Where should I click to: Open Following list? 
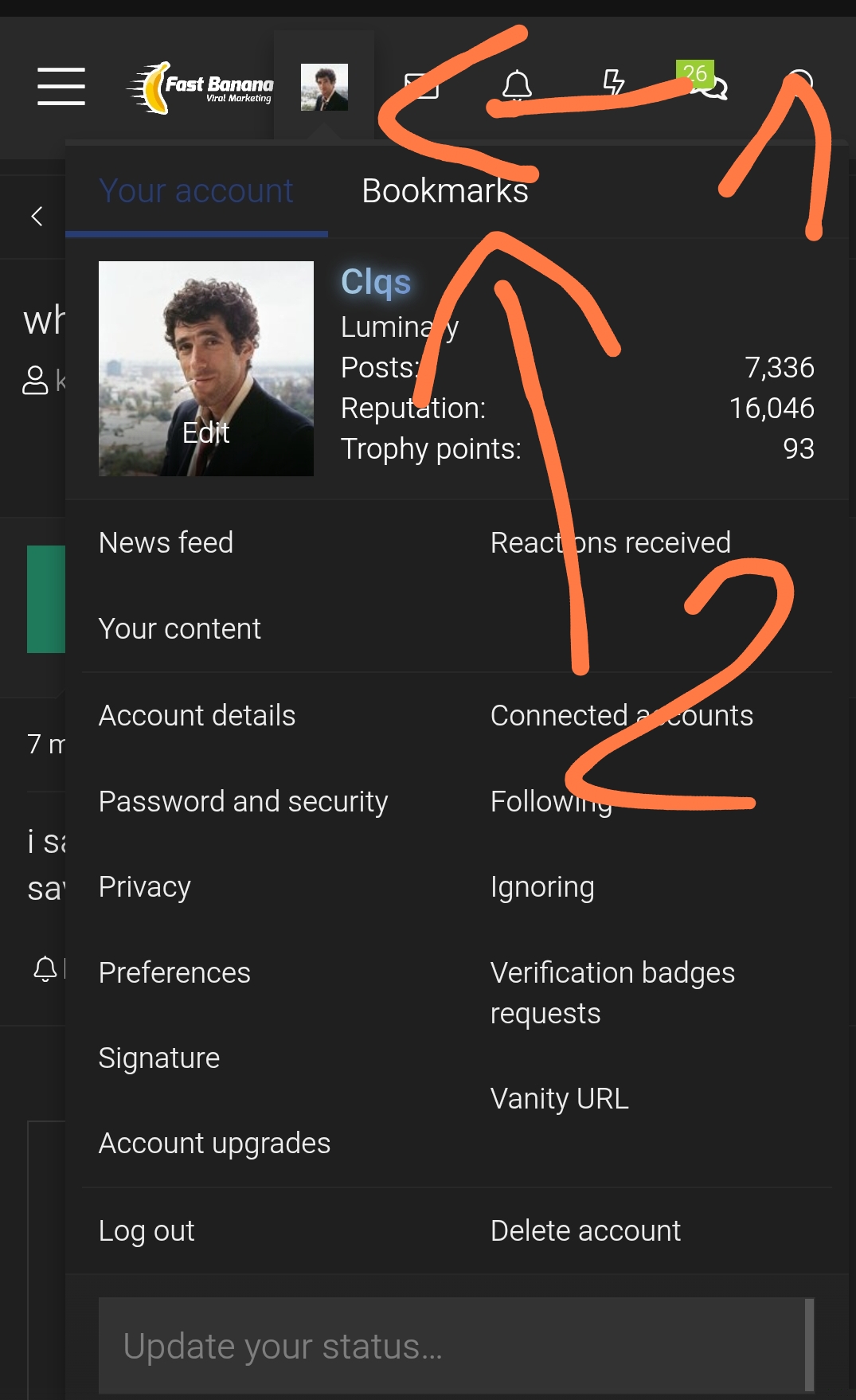point(551,801)
